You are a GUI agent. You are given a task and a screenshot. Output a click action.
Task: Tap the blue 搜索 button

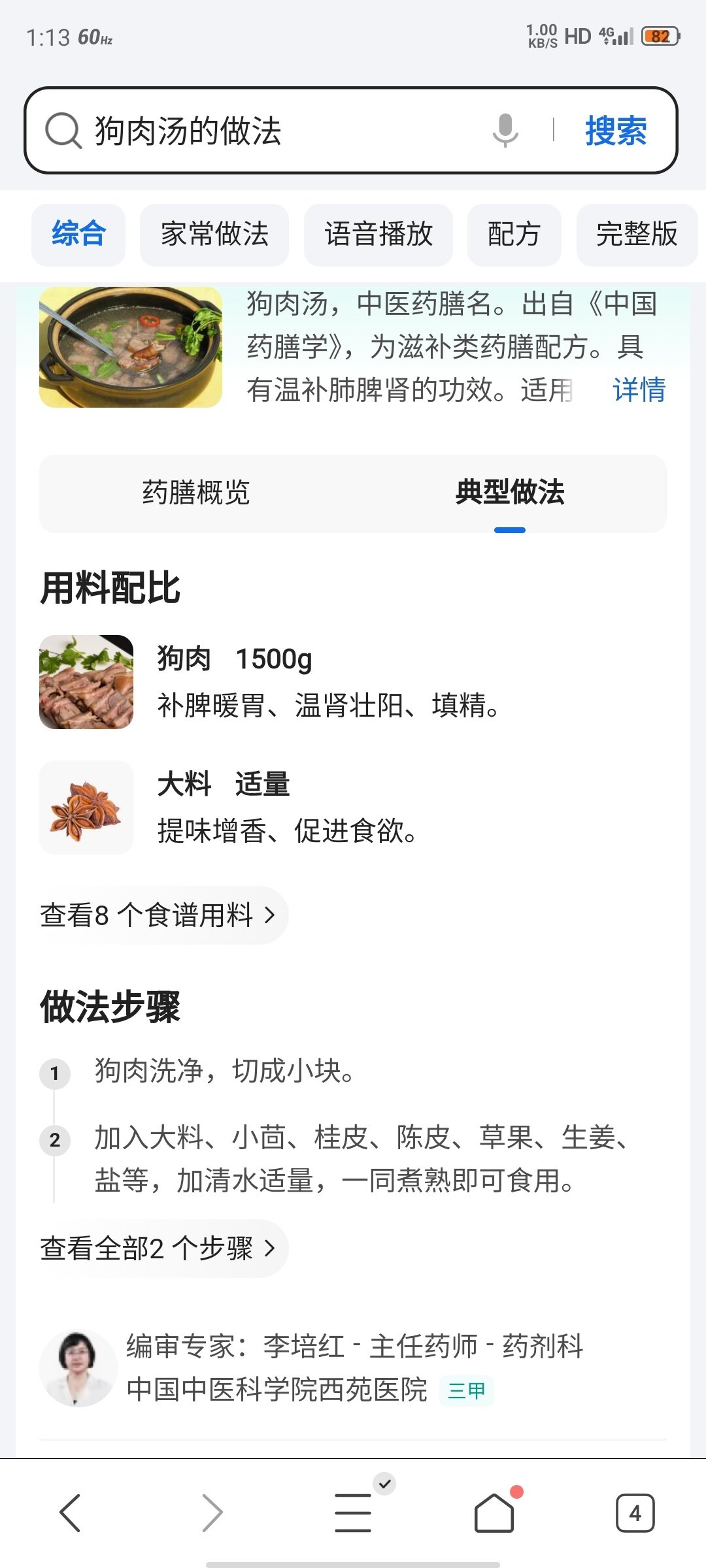point(615,131)
